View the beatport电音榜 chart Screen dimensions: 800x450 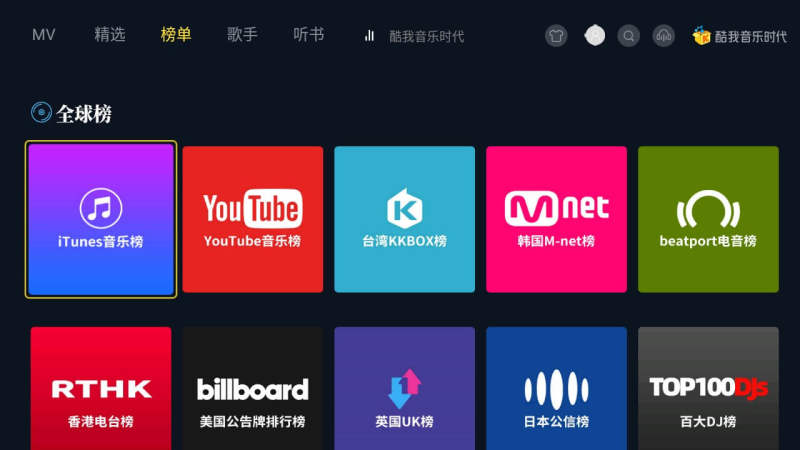click(x=708, y=219)
